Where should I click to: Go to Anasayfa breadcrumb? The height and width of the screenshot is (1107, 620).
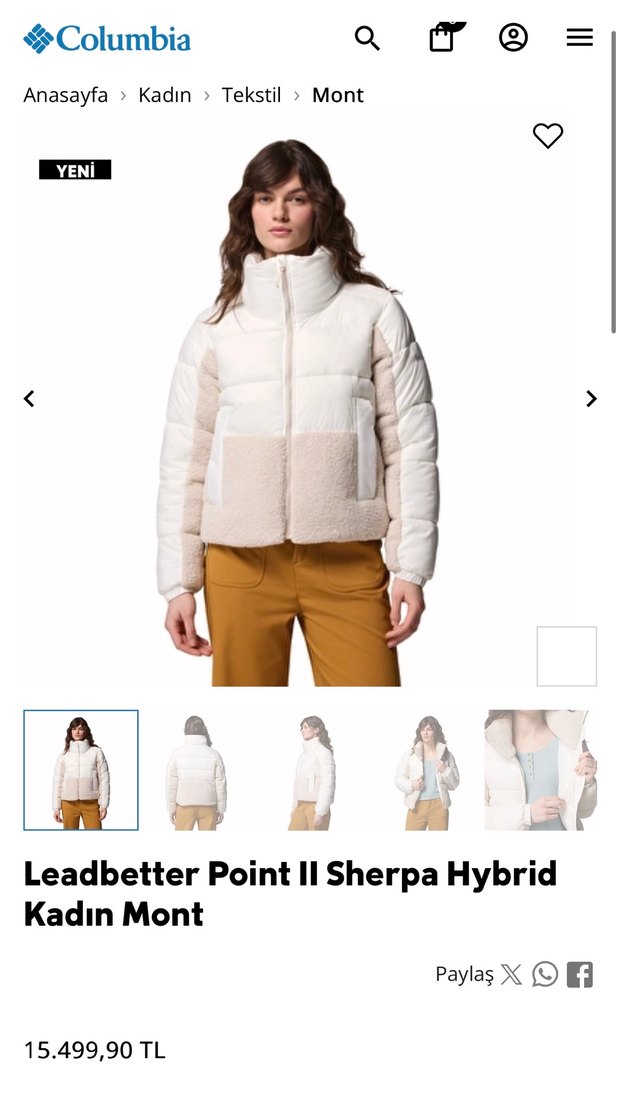[x=66, y=95]
